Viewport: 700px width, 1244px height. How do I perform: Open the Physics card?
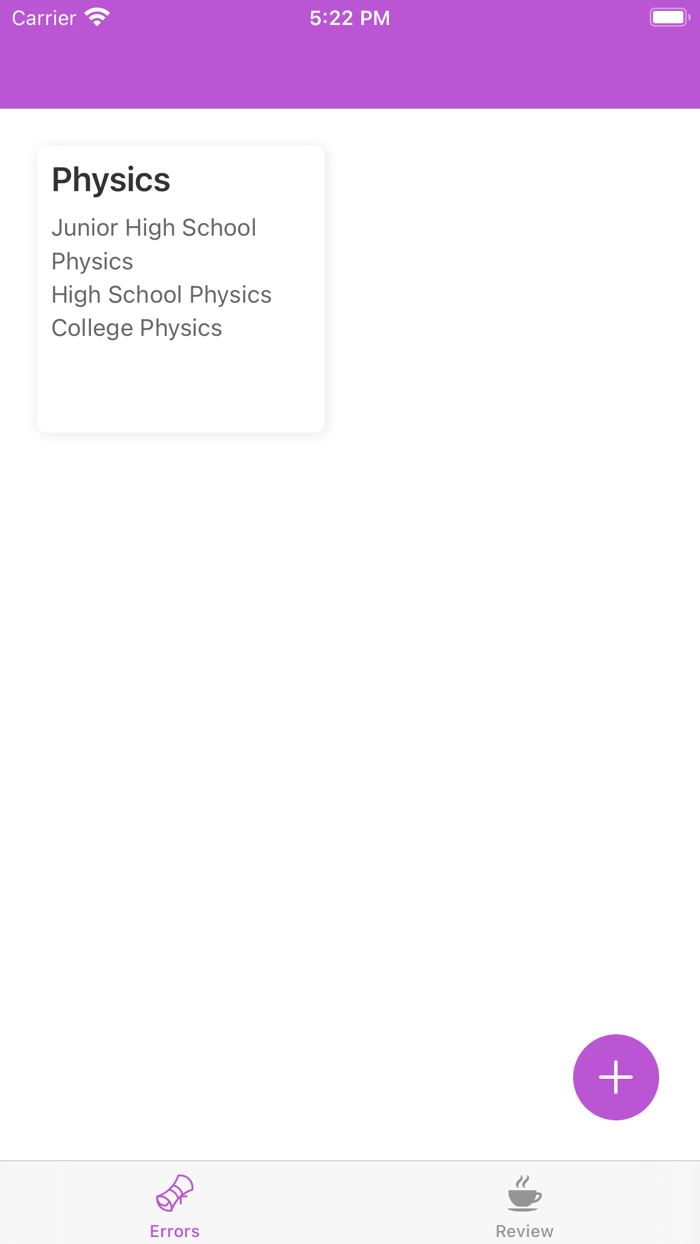point(181,289)
